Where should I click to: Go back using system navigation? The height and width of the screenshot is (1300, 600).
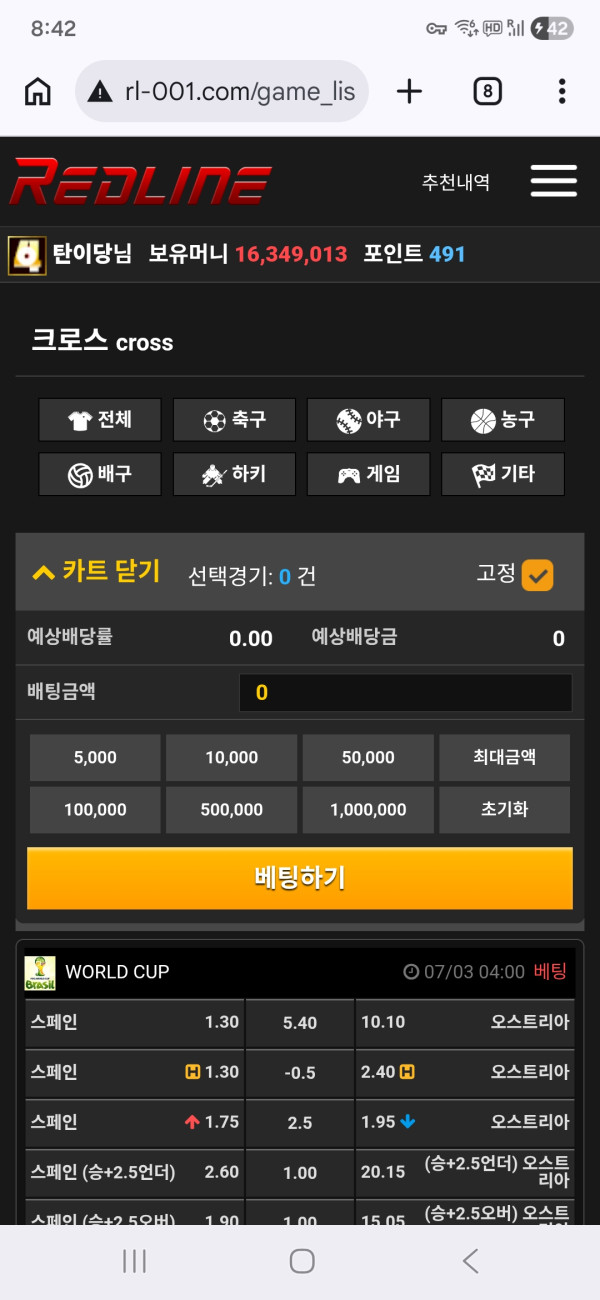pos(470,1261)
